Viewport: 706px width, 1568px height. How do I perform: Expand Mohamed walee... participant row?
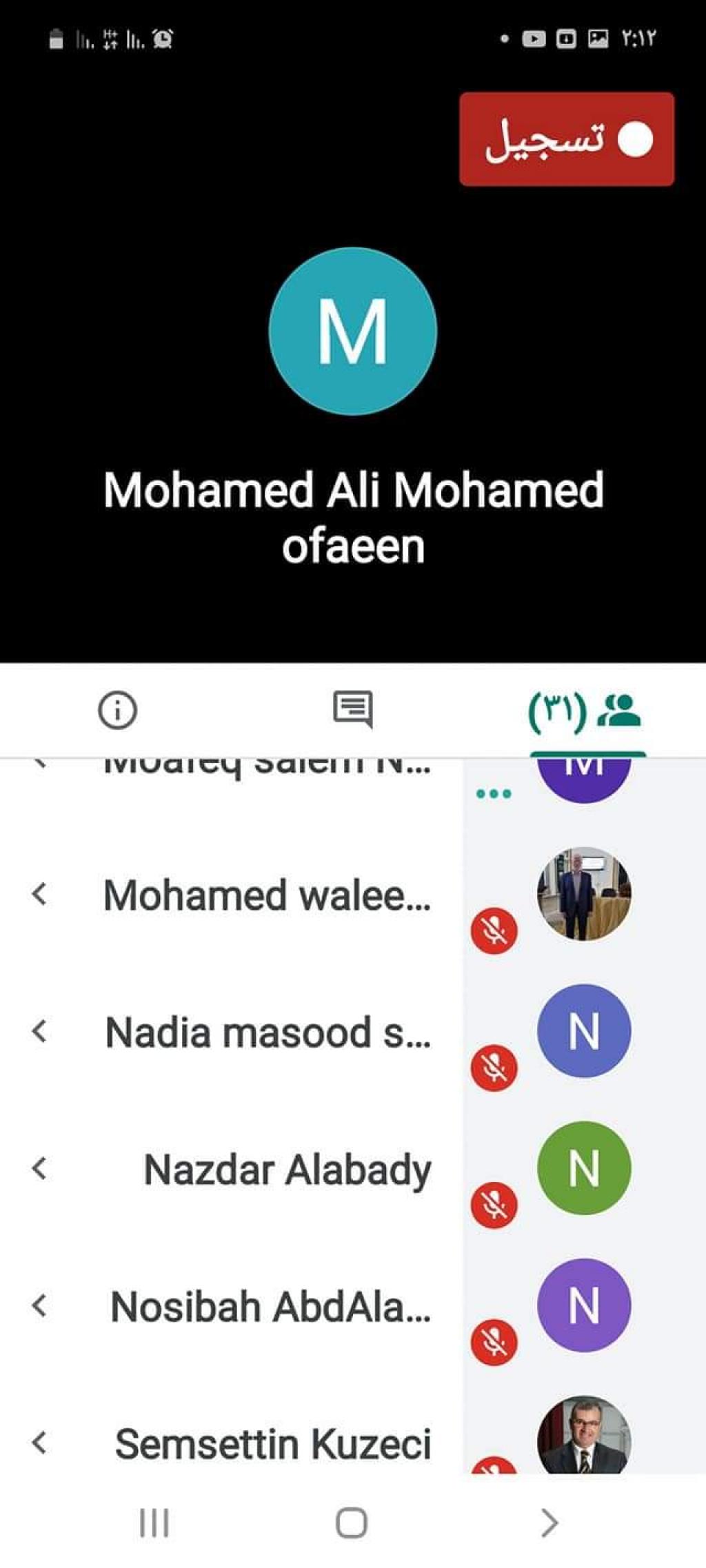click(x=40, y=894)
